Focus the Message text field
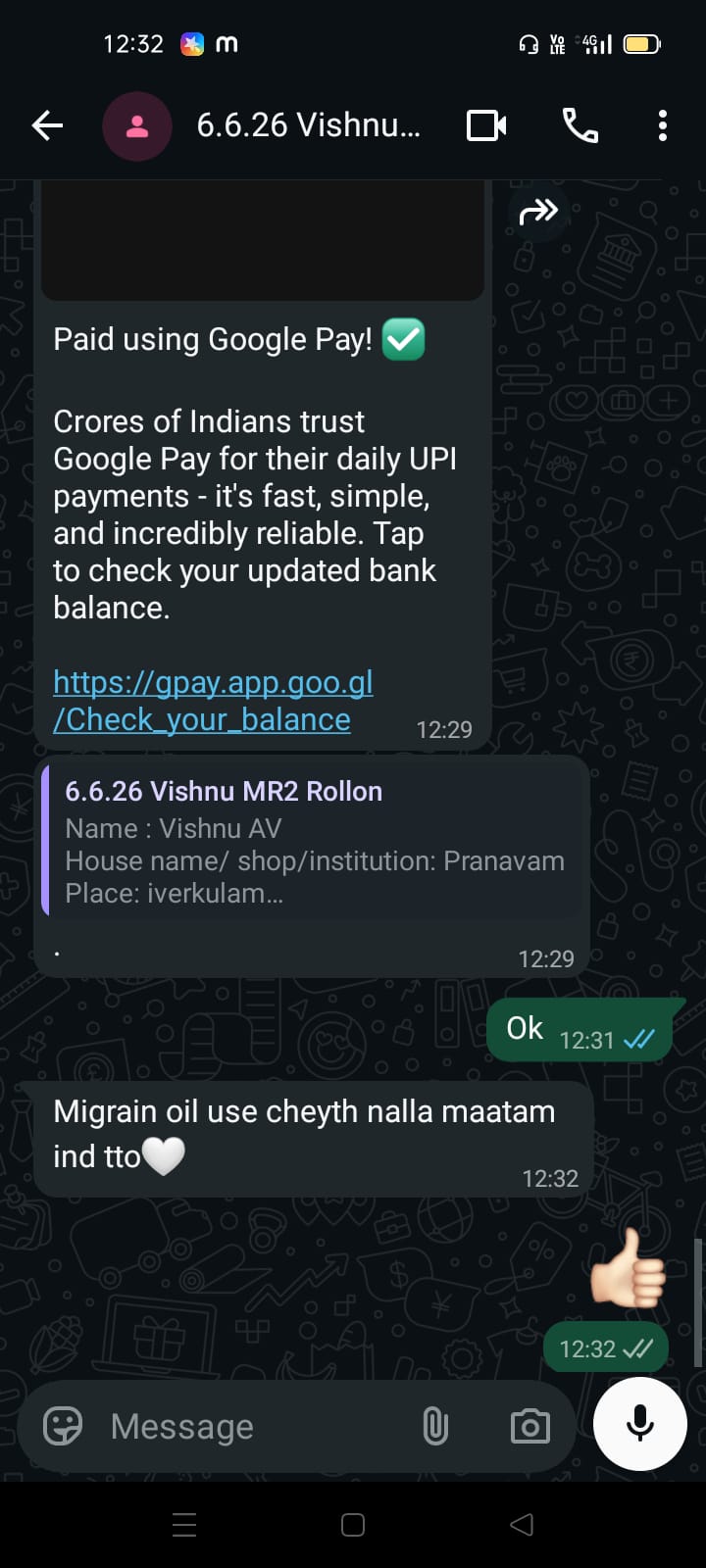The image size is (706, 1568). (250, 1426)
